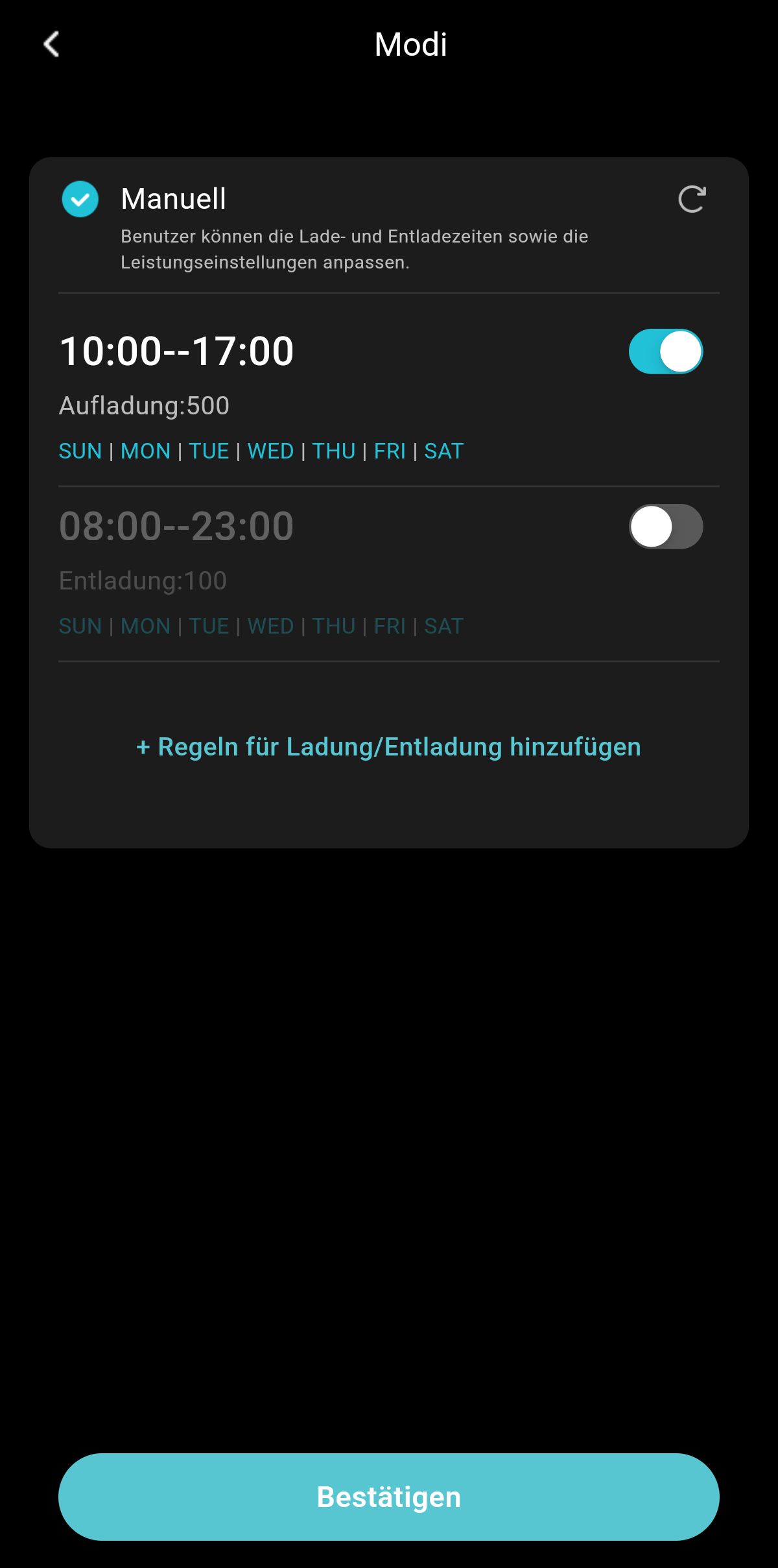778x1568 pixels.
Task: Add a new Ladung/Entladung rule
Action: coord(388,747)
